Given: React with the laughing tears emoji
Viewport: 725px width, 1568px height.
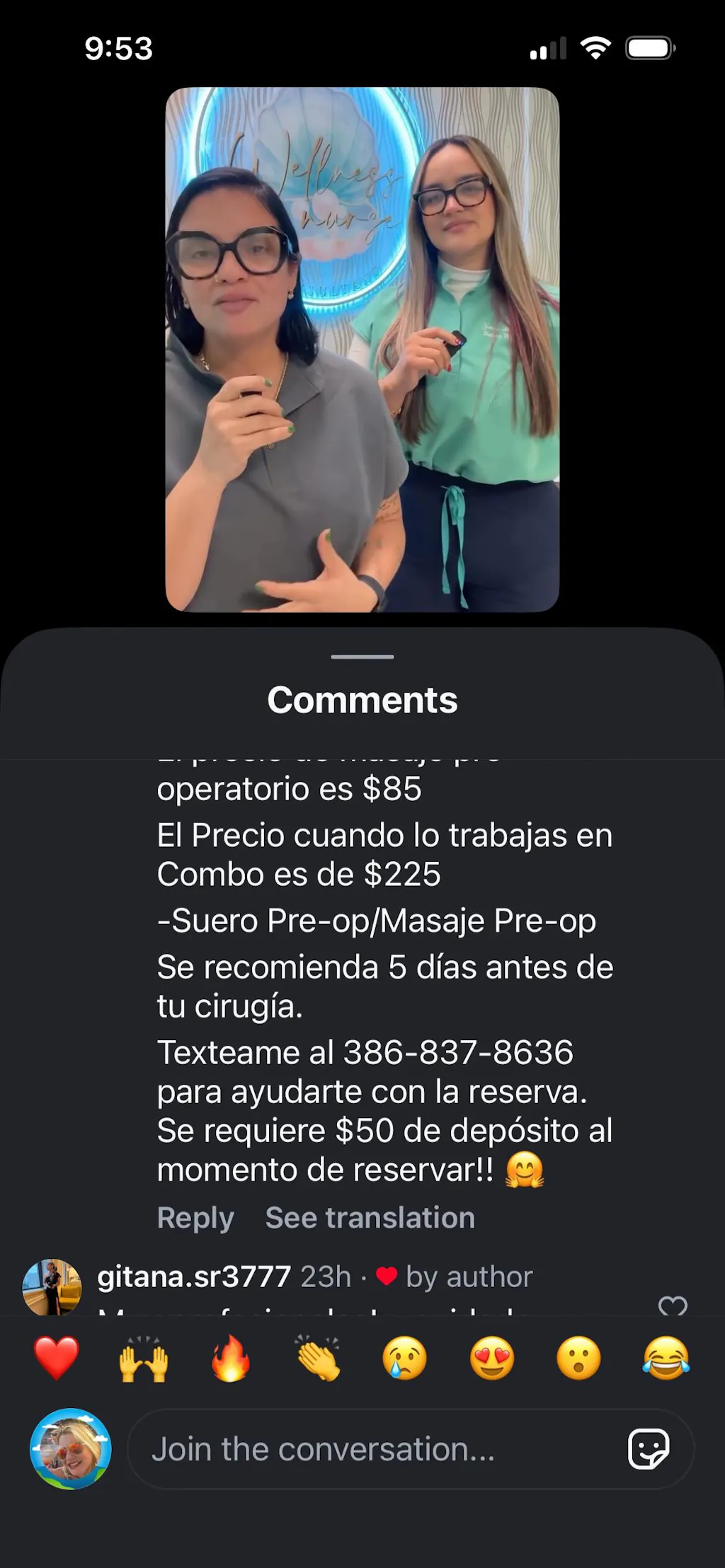Looking at the screenshot, I should (x=666, y=1358).
